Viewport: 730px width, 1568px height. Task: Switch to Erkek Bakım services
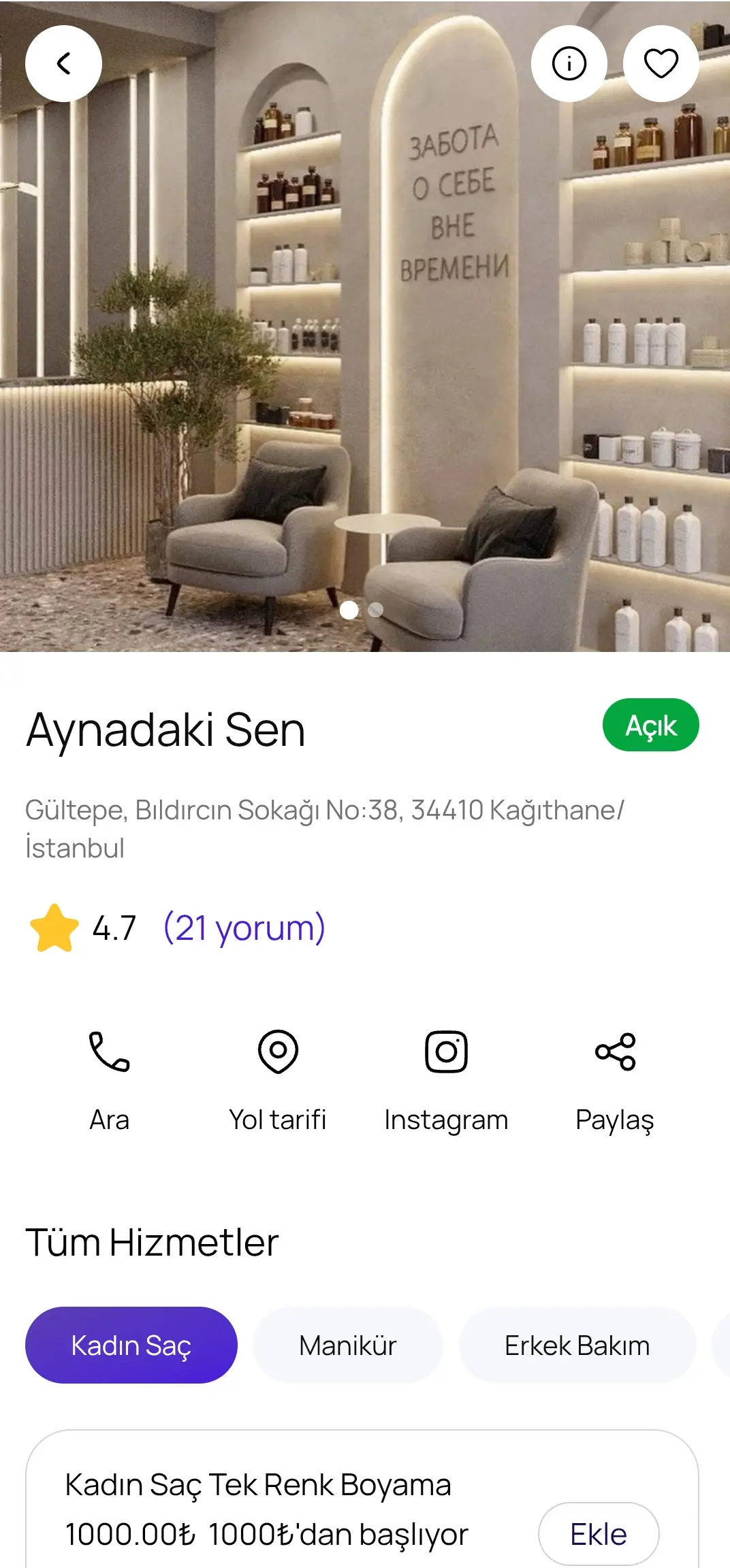(x=577, y=1345)
